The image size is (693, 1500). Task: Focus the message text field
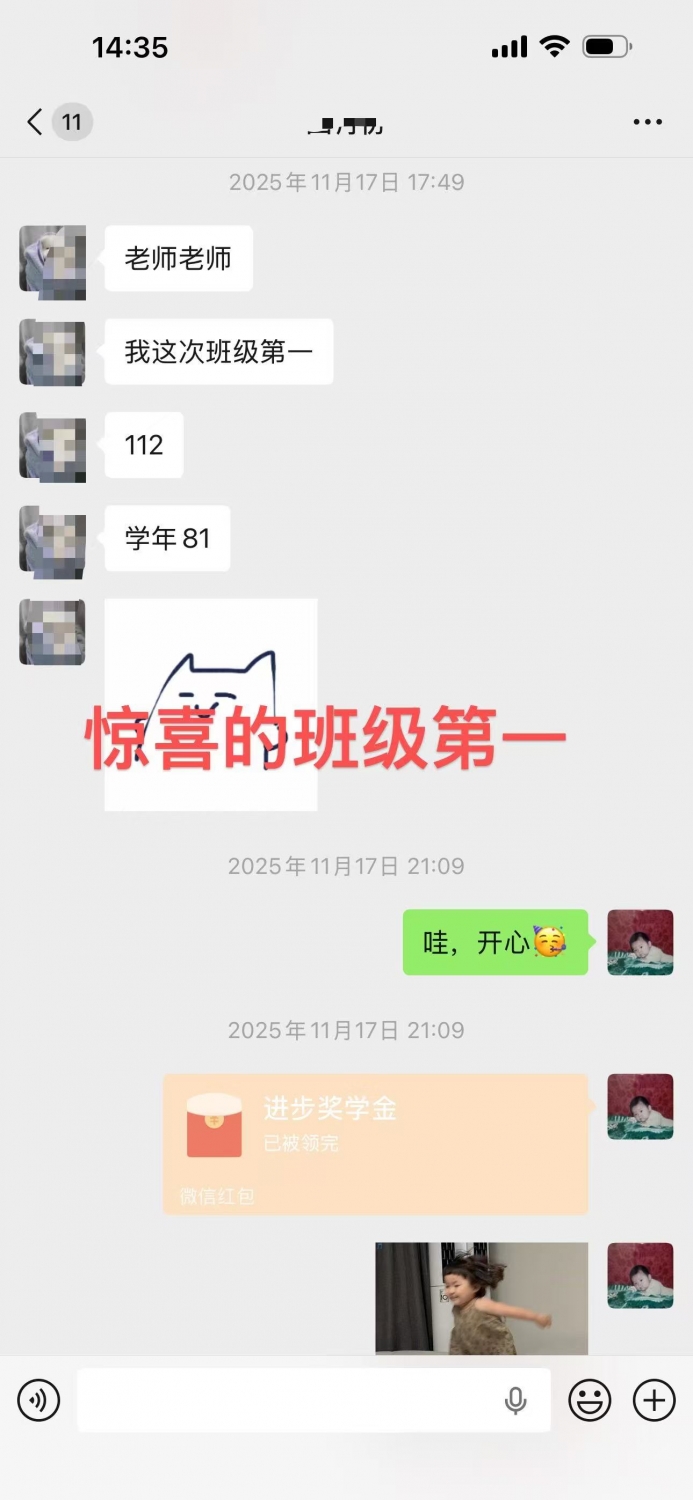[x=290, y=1400]
